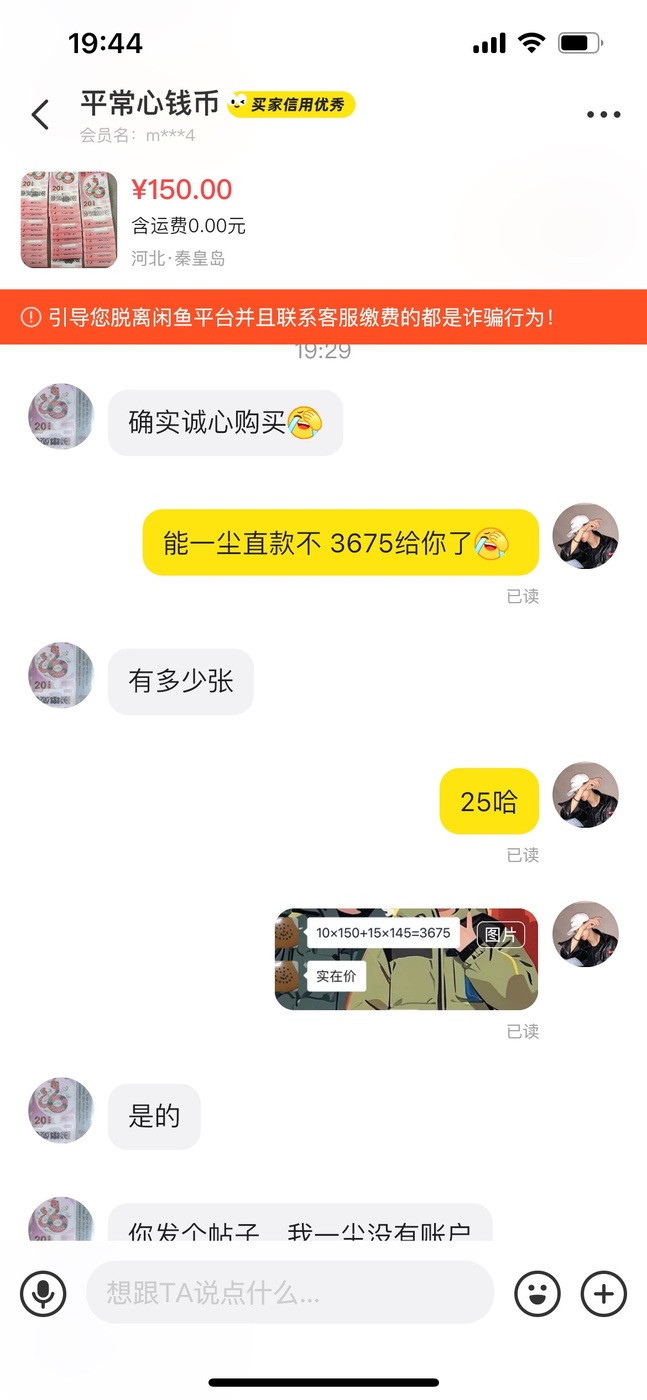Open seller avatar beside '有多少张'

coord(60,675)
